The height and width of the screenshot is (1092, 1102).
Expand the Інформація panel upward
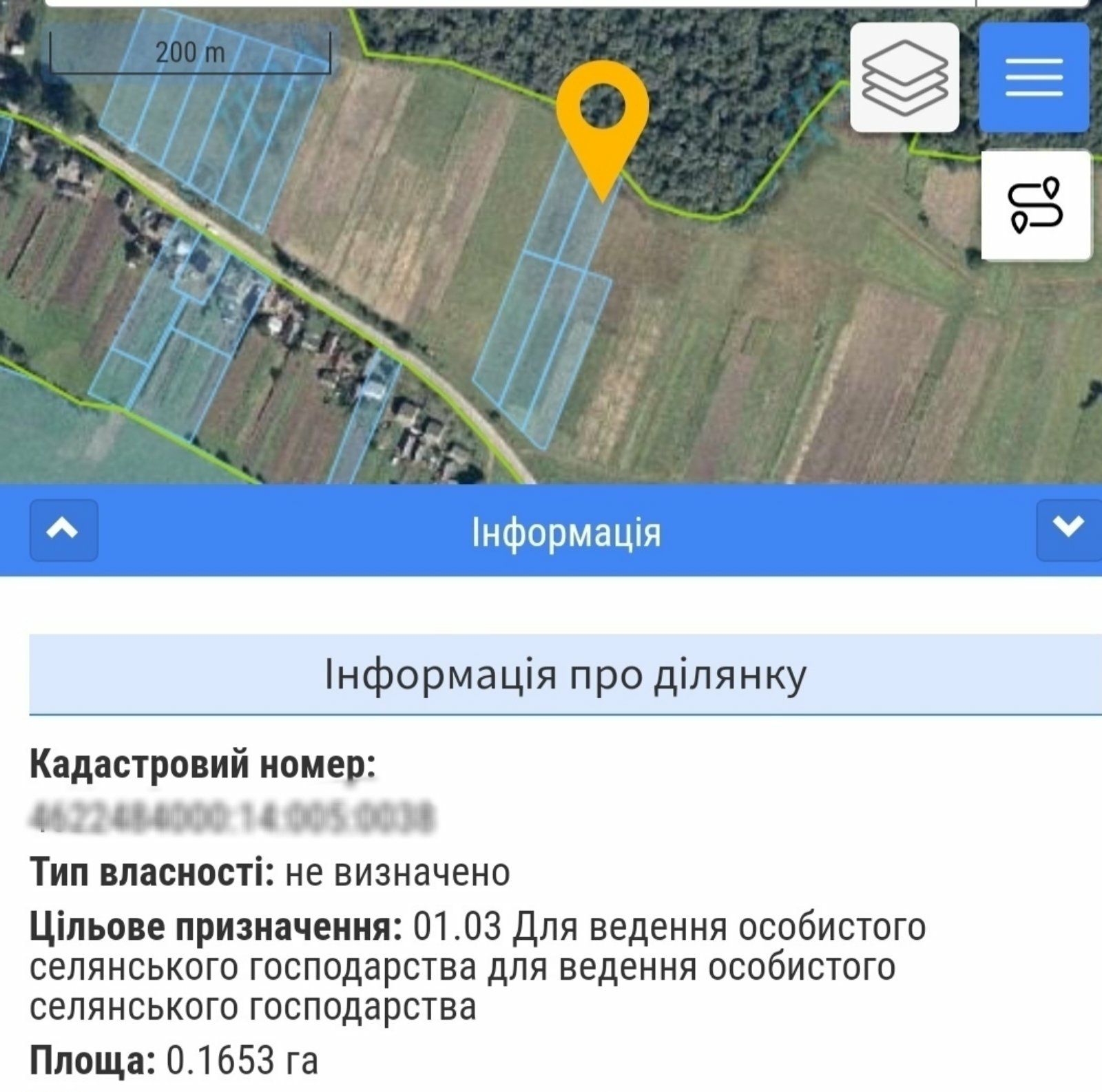click(x=63, y=529)
